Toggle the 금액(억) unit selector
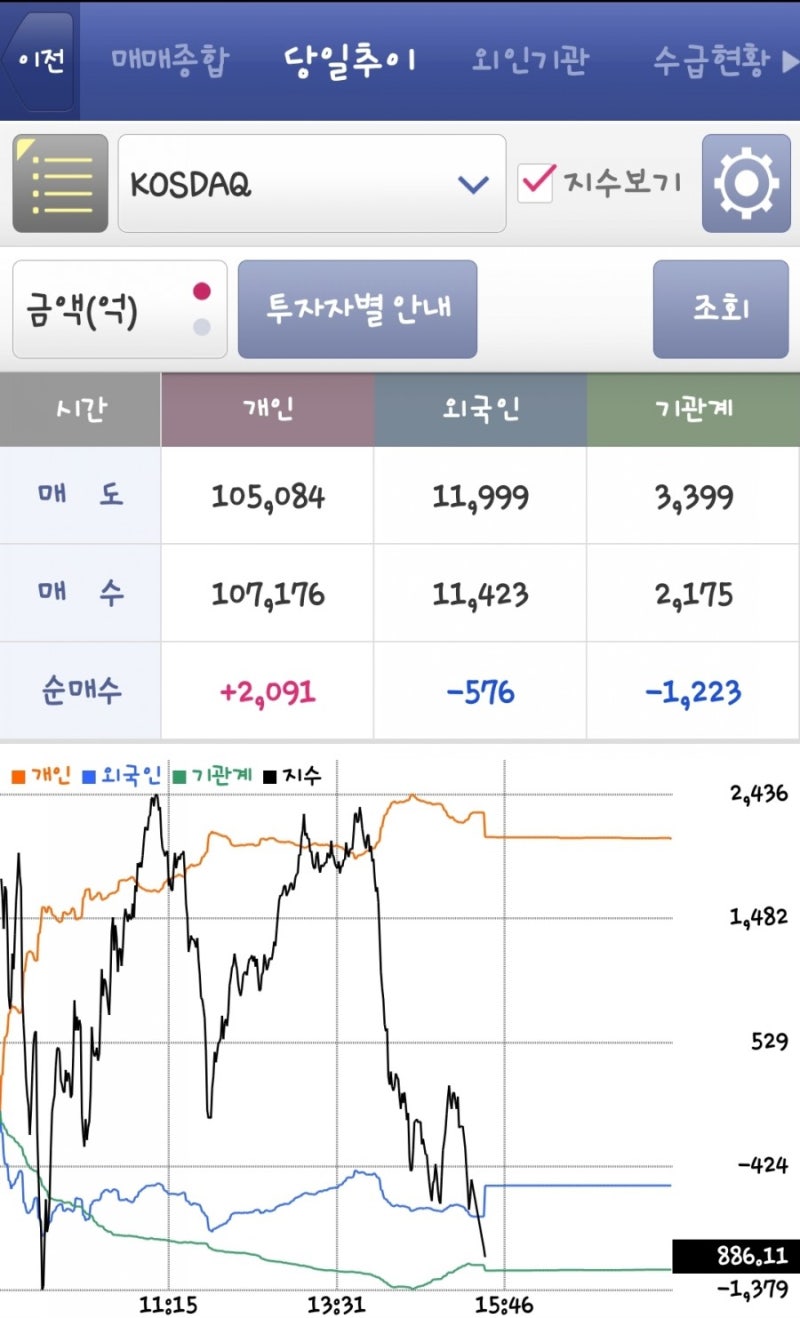 (x=120, y=309)
